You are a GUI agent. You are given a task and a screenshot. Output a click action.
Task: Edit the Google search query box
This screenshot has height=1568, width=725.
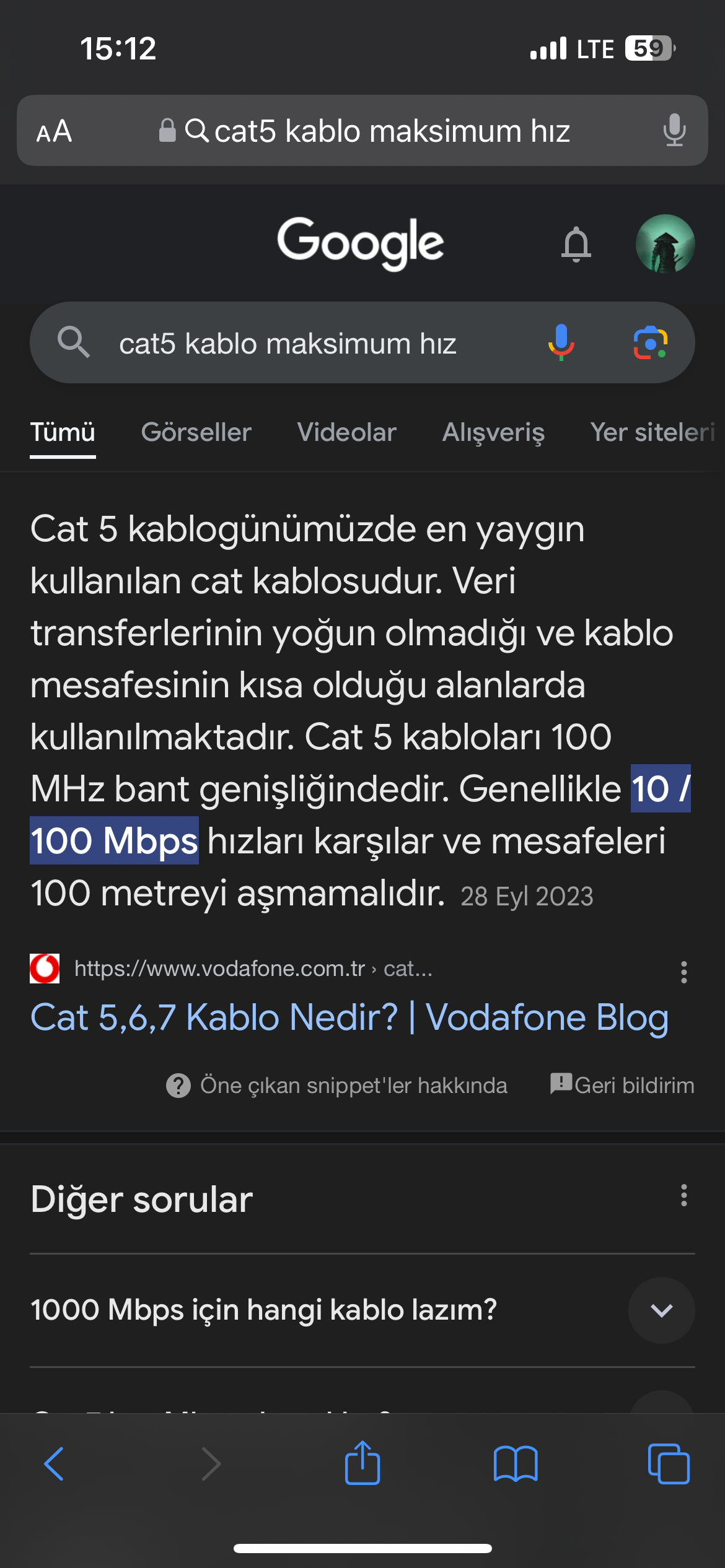click(x=310, y=344)
